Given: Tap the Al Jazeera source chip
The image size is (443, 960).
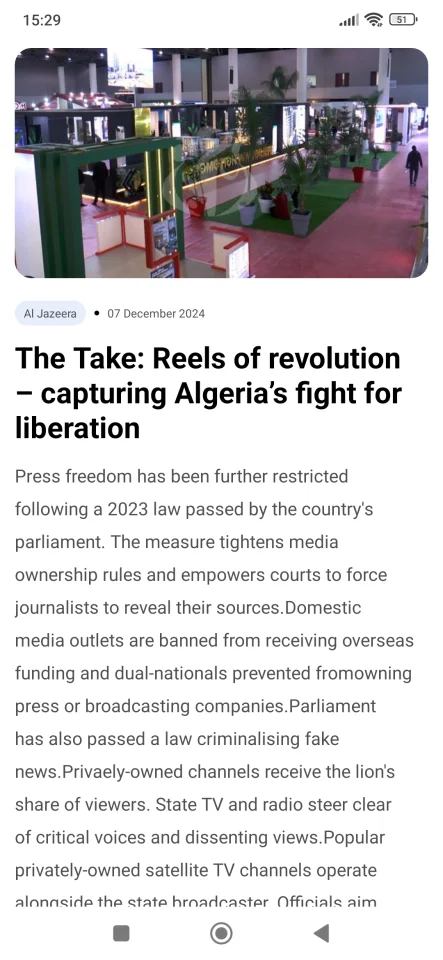Looking at the screenshot, I should 50,313.
